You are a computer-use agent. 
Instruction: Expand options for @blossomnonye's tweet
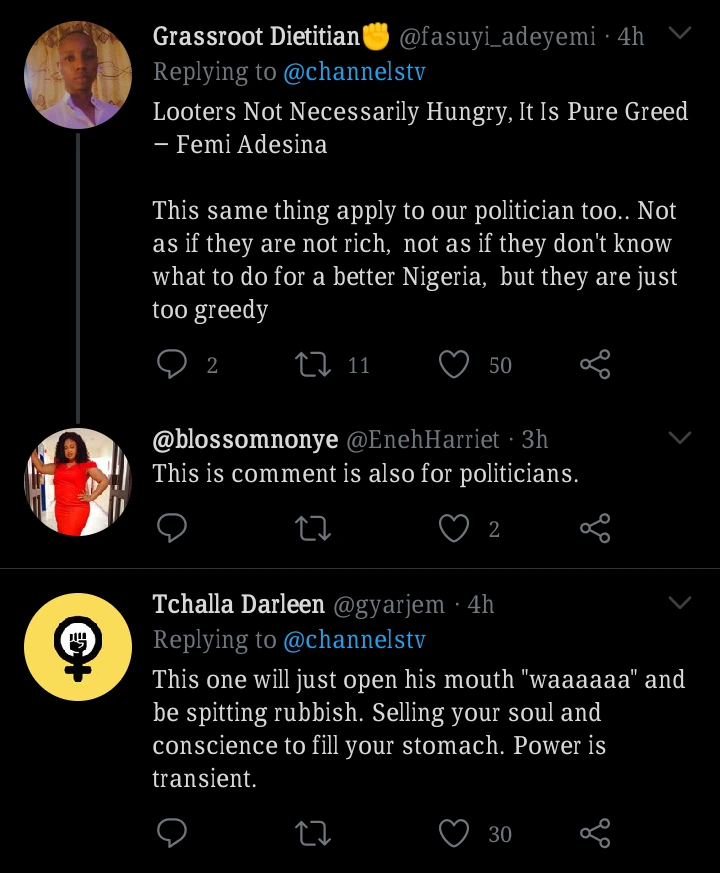point(679,438)
